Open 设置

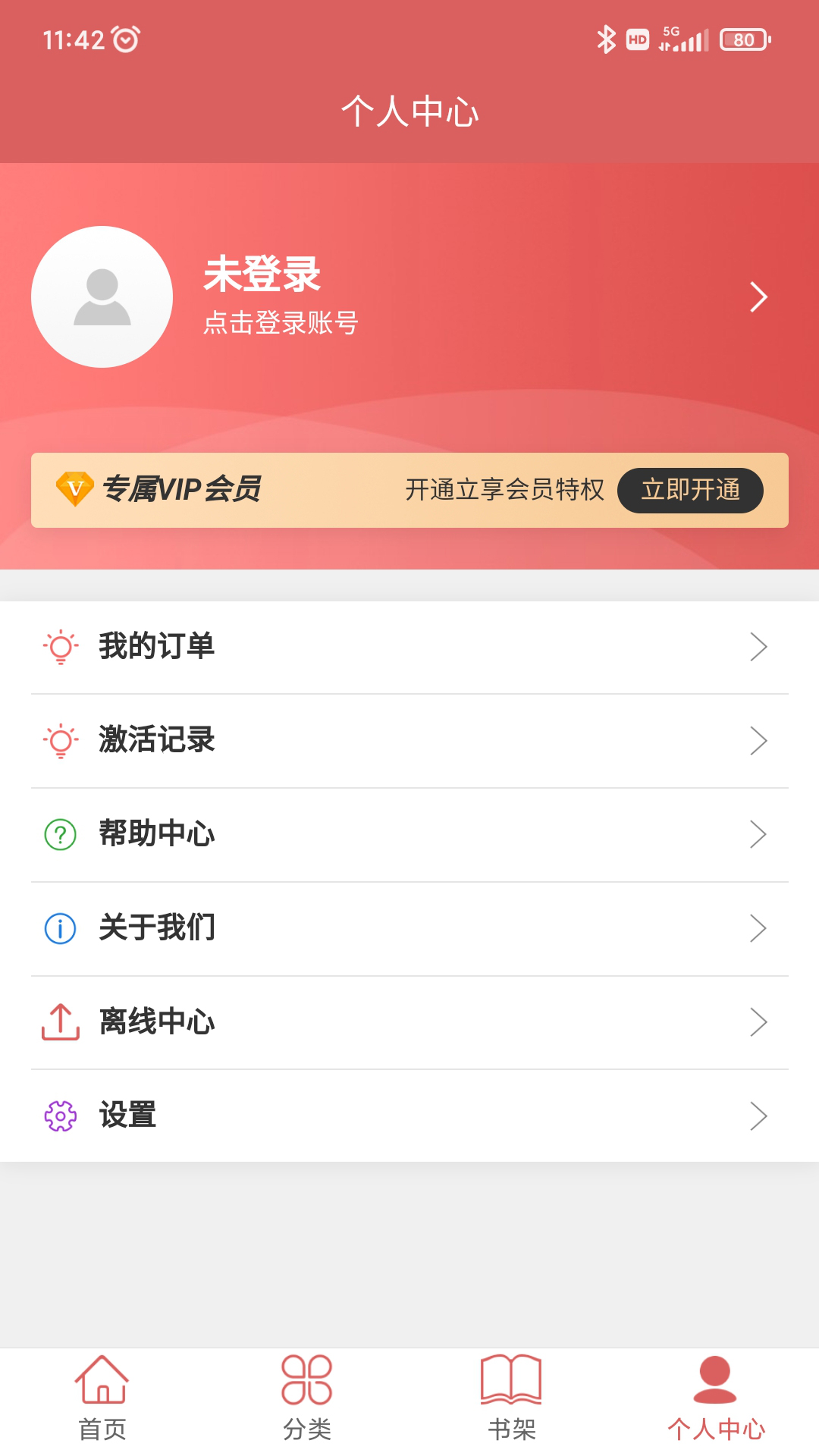(x=409, y=1116)
